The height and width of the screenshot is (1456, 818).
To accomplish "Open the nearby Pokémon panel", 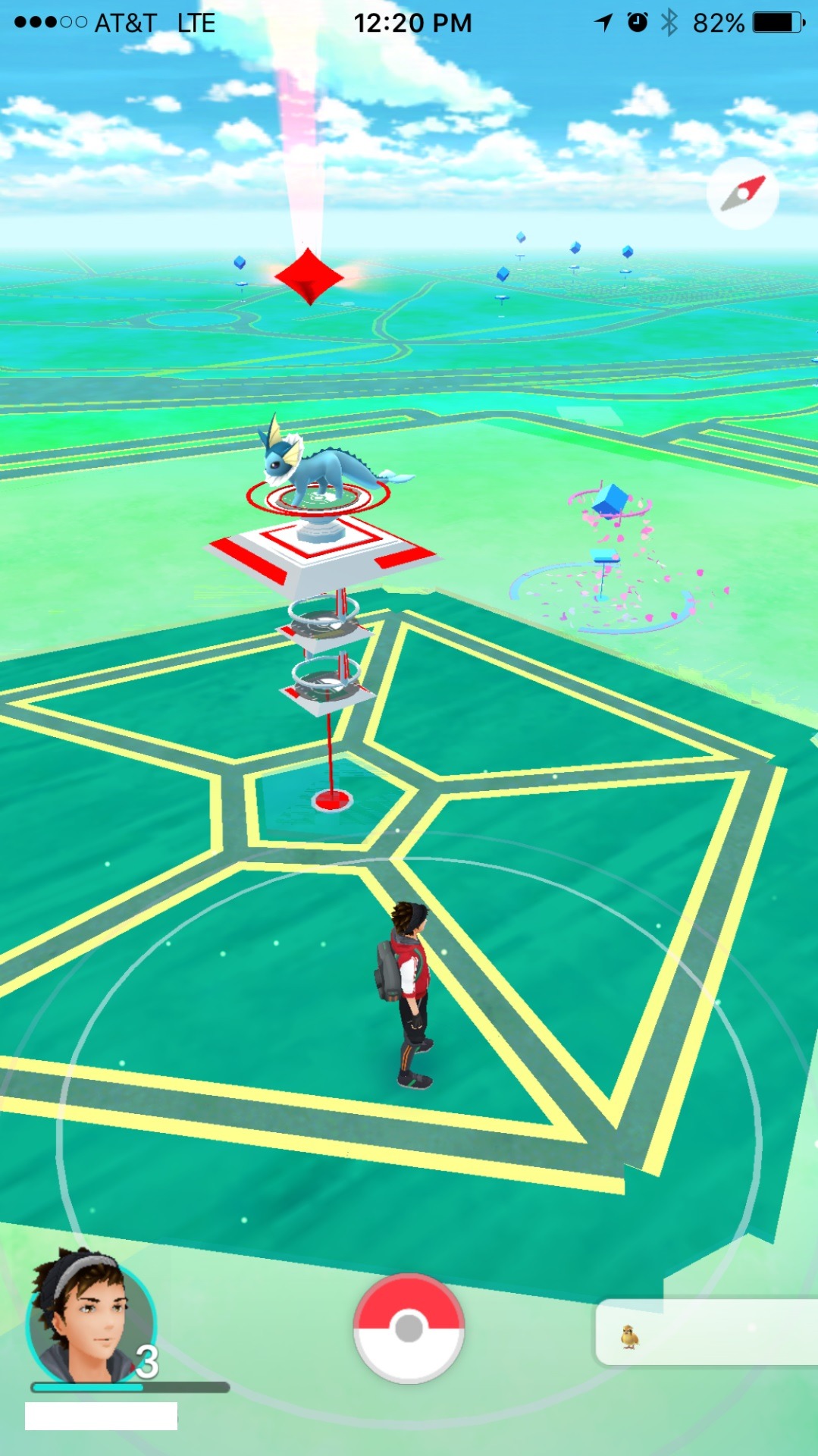I will 705,1332.
